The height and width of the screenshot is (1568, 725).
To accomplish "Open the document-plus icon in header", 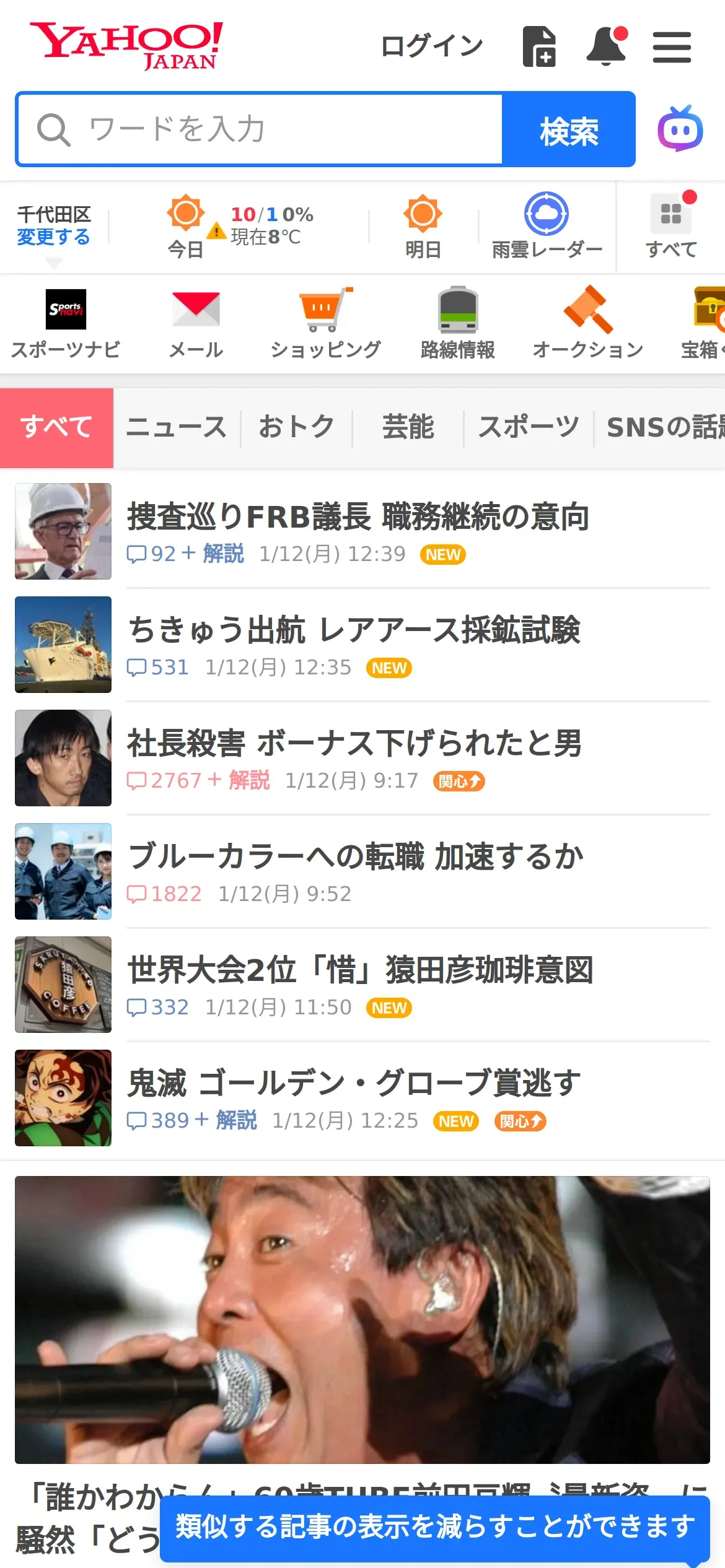I will [x=539, y=46].
